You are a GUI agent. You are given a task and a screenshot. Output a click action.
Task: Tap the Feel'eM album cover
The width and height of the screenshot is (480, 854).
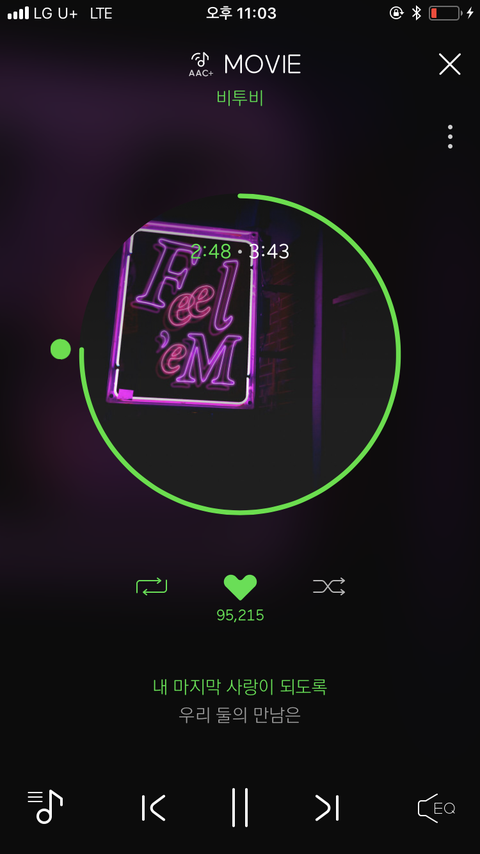[x=240, y=354]
